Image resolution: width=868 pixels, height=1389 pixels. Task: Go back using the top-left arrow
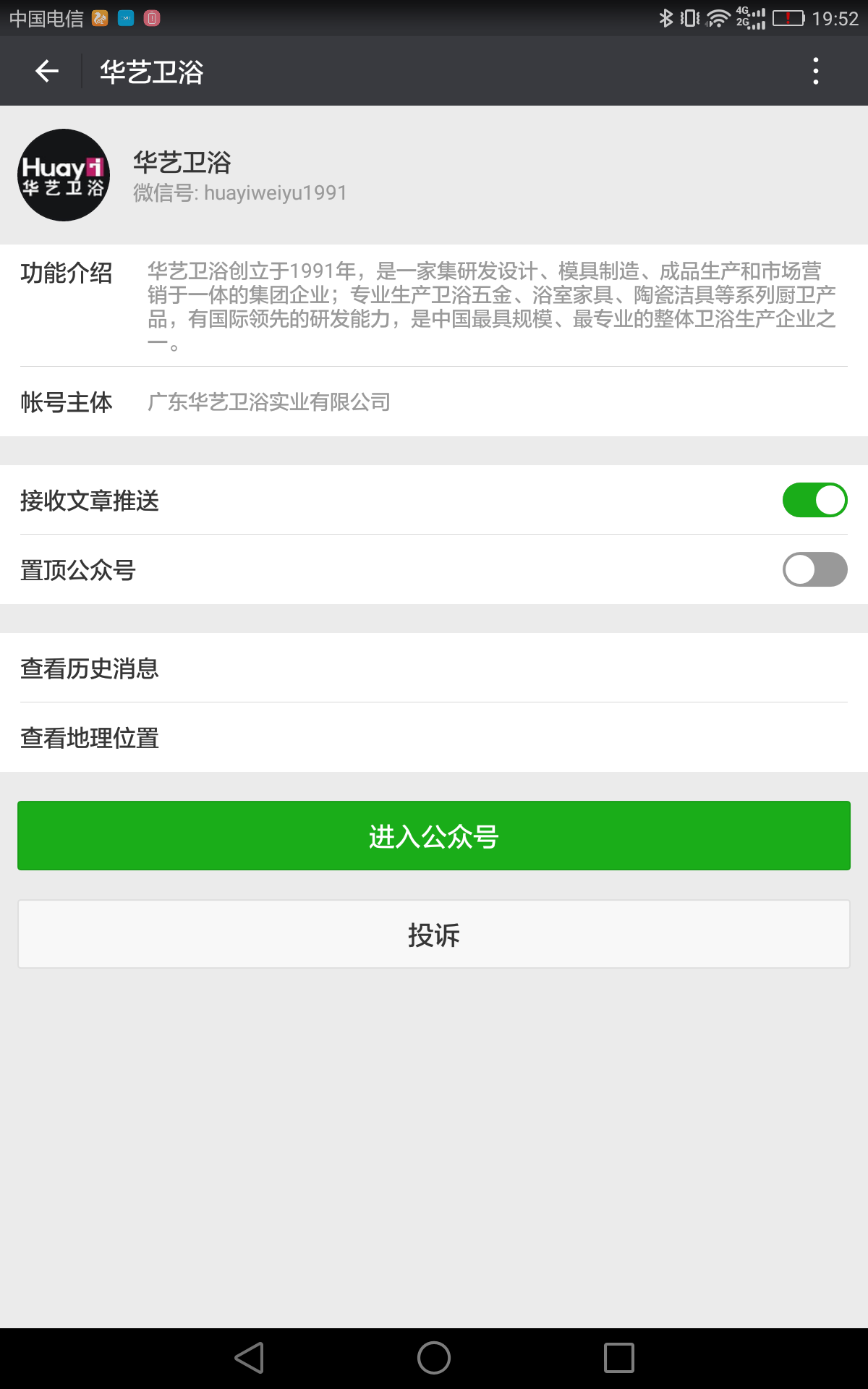tap(47, 71)
